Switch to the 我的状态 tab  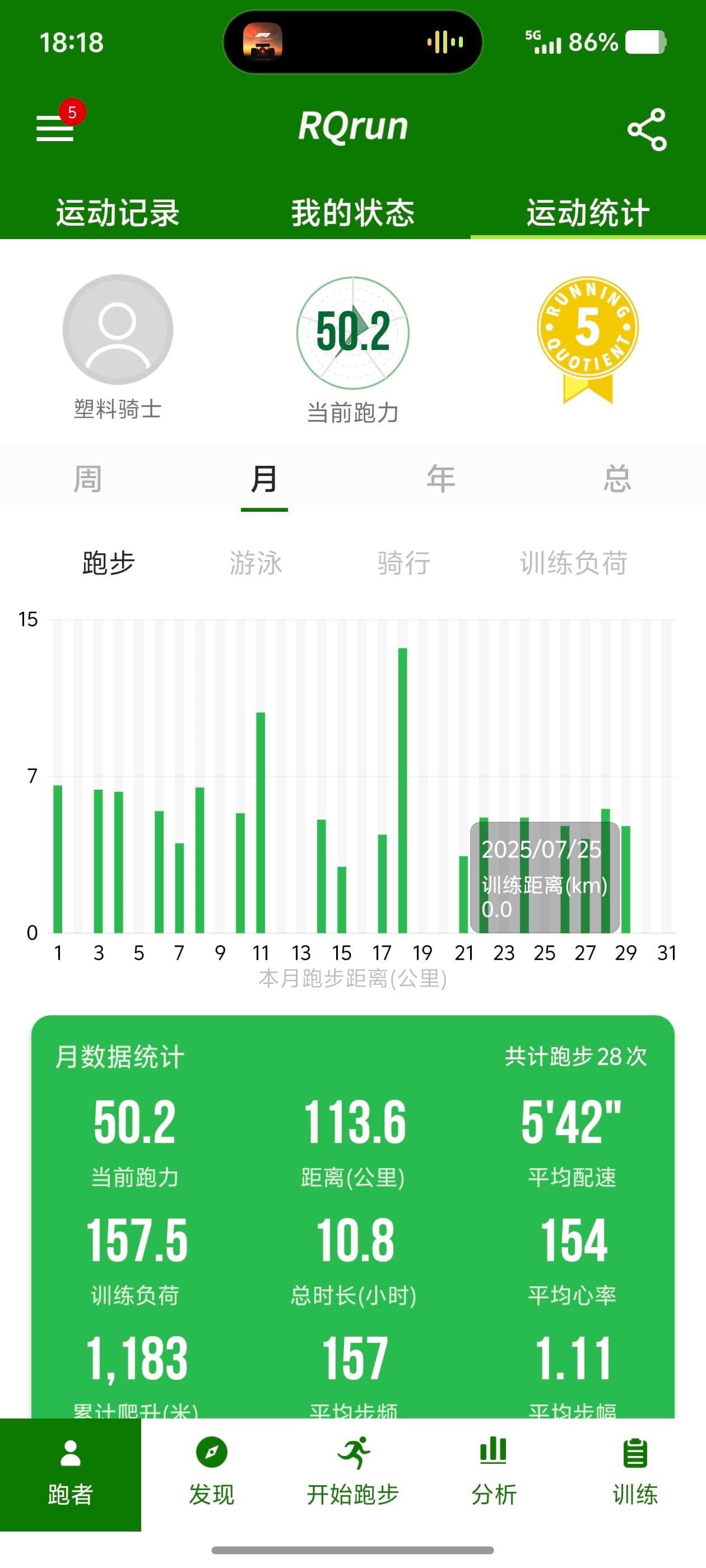(352, 212)
